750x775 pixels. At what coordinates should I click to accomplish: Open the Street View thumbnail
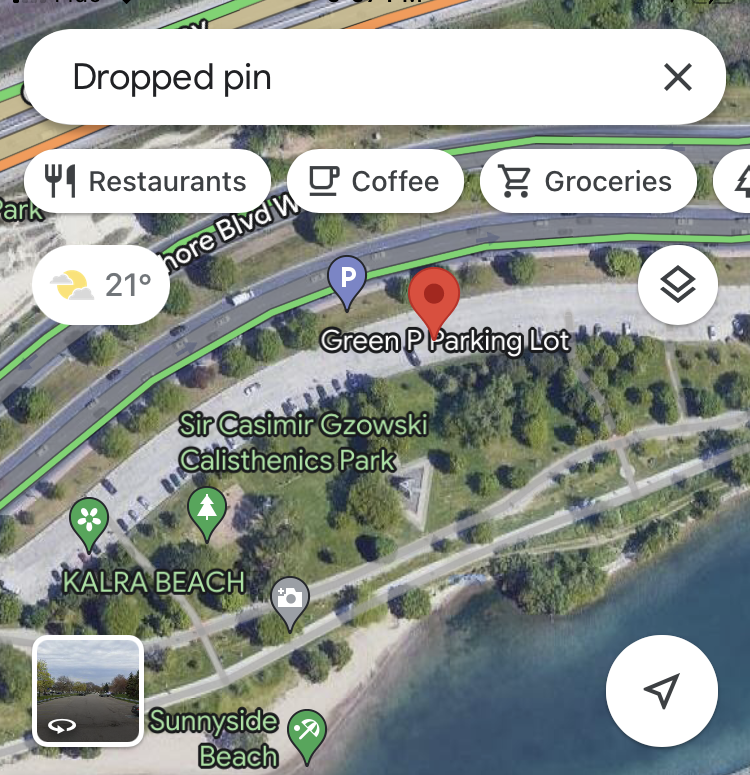tap(88, 691)
